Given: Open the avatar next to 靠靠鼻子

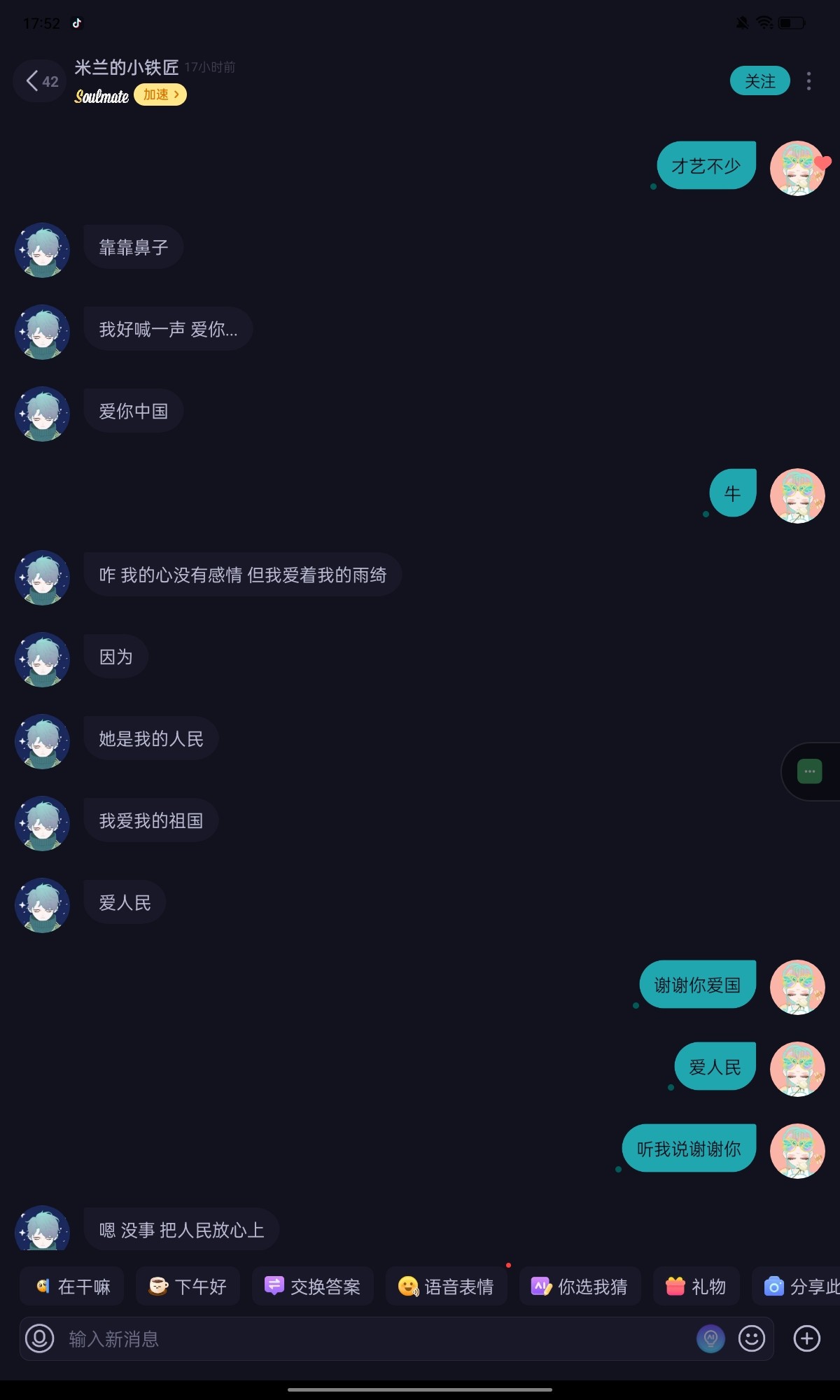Looking at the screenshot, I should pos(43,250).
